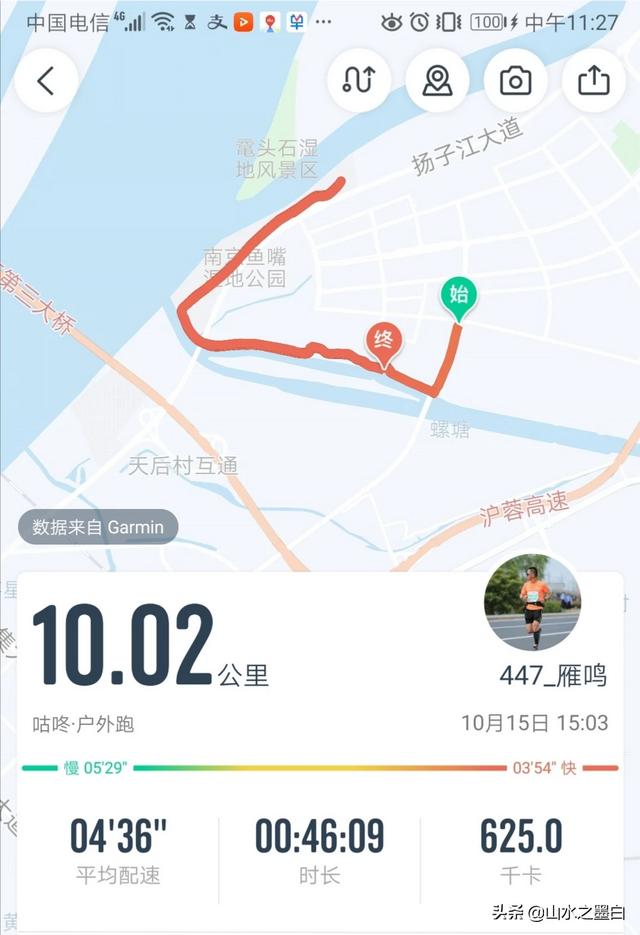This screenshot has height=935, width=640.
Task: Open the route track options icon
Action: click(358, 81)
